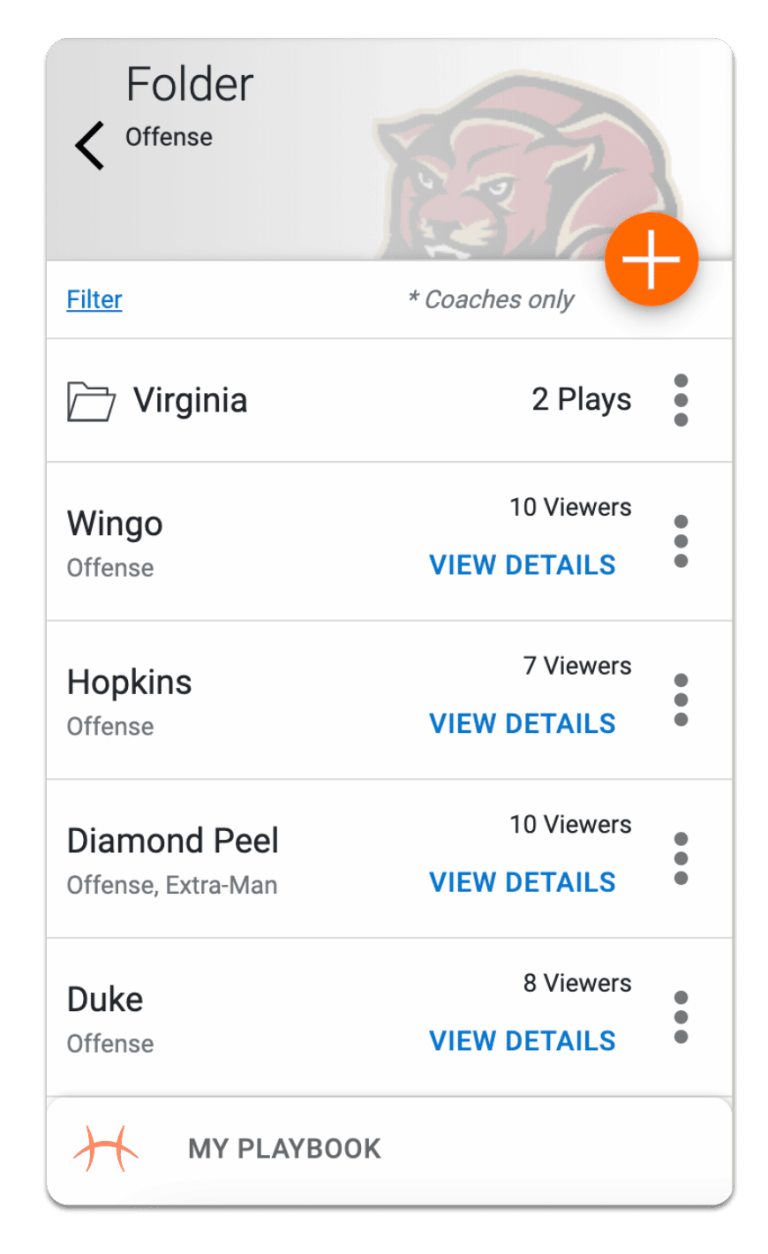Open the three-dot menu for Virginia
Viewport: 768px width, 1254px height.
(x=681, y=400)
